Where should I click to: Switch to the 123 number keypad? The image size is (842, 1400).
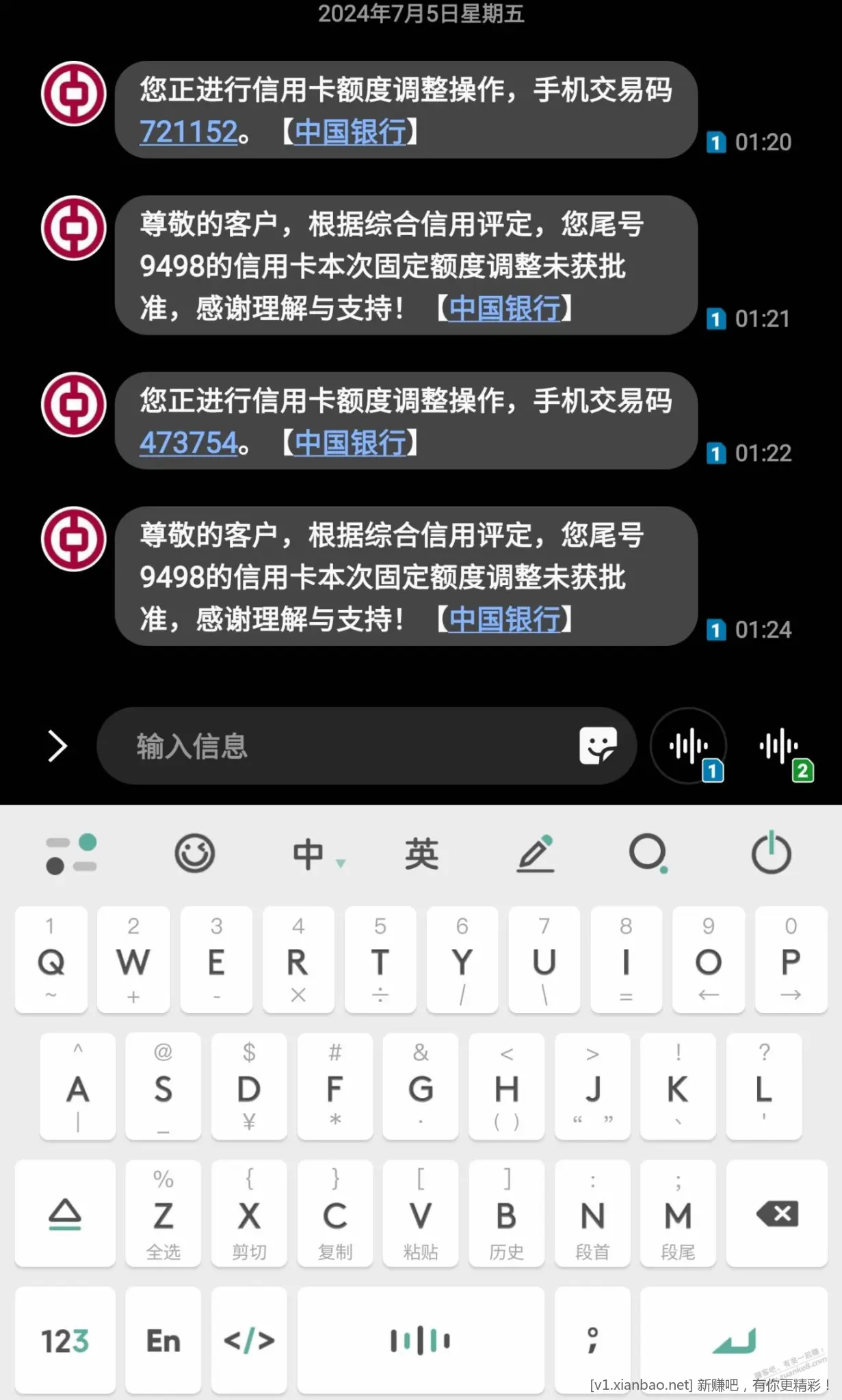[x=65, y=1341]
